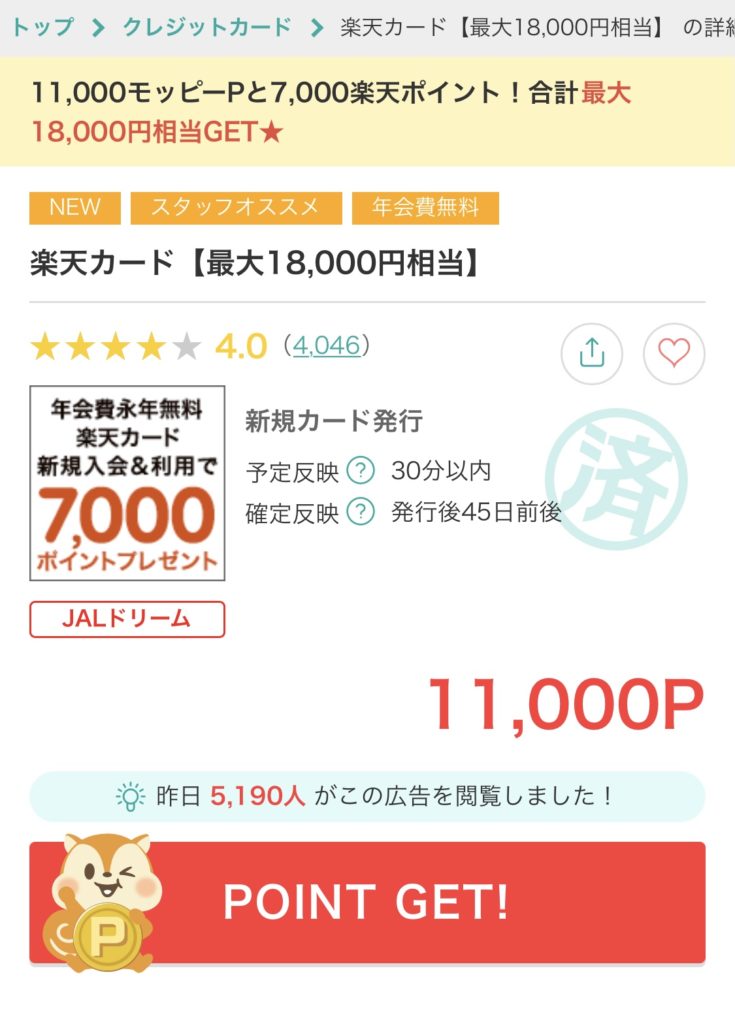Go to トップ breadcrumb link
The width and height of the screenshot is (735, 1024).
tap(42, 27)
